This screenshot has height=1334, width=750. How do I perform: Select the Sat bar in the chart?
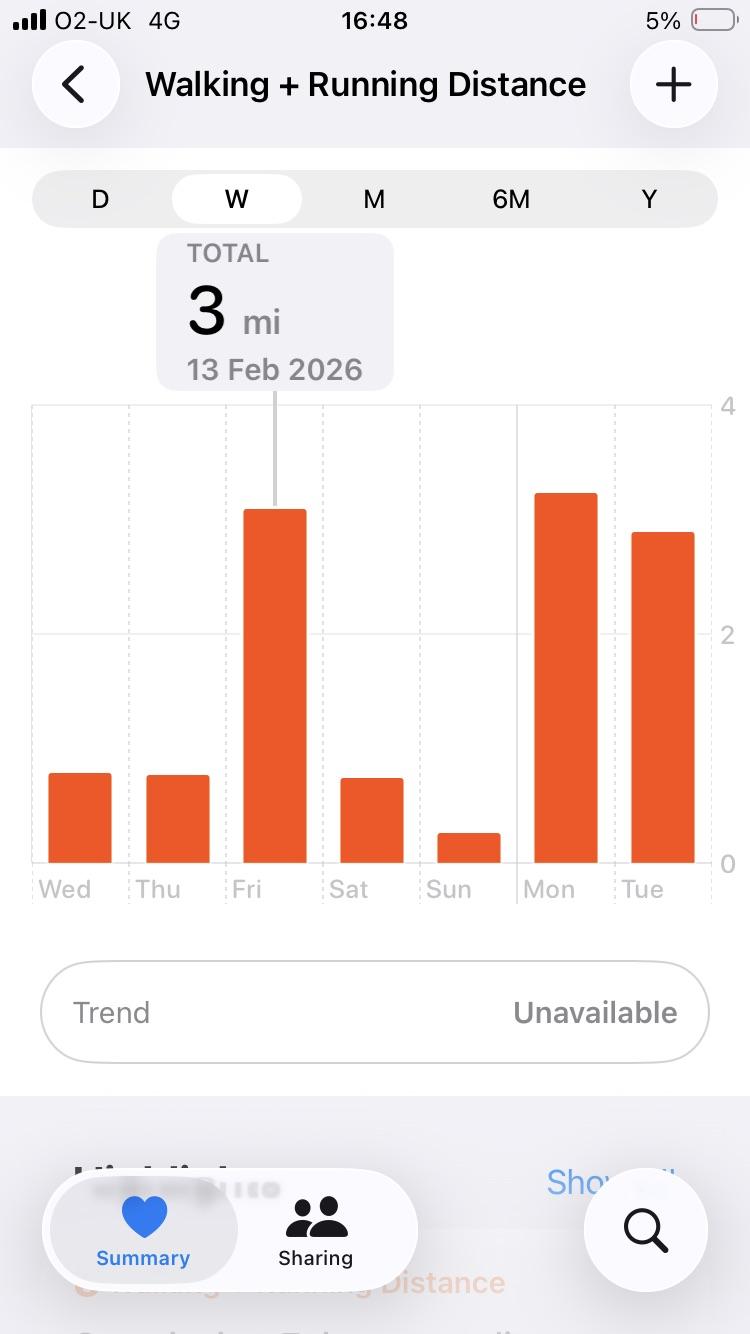click(x=372, y=820)
